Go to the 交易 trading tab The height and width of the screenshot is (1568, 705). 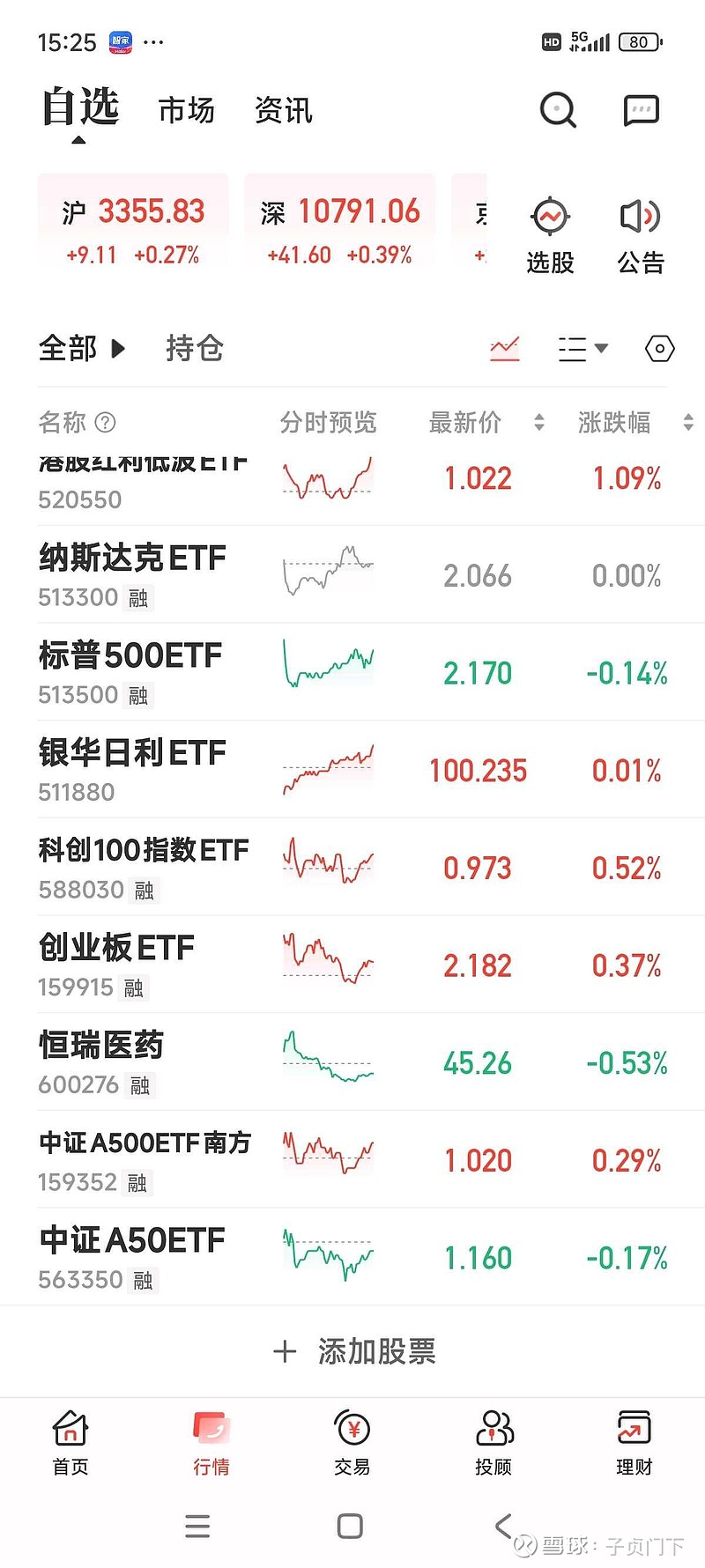pos(352,1443)
